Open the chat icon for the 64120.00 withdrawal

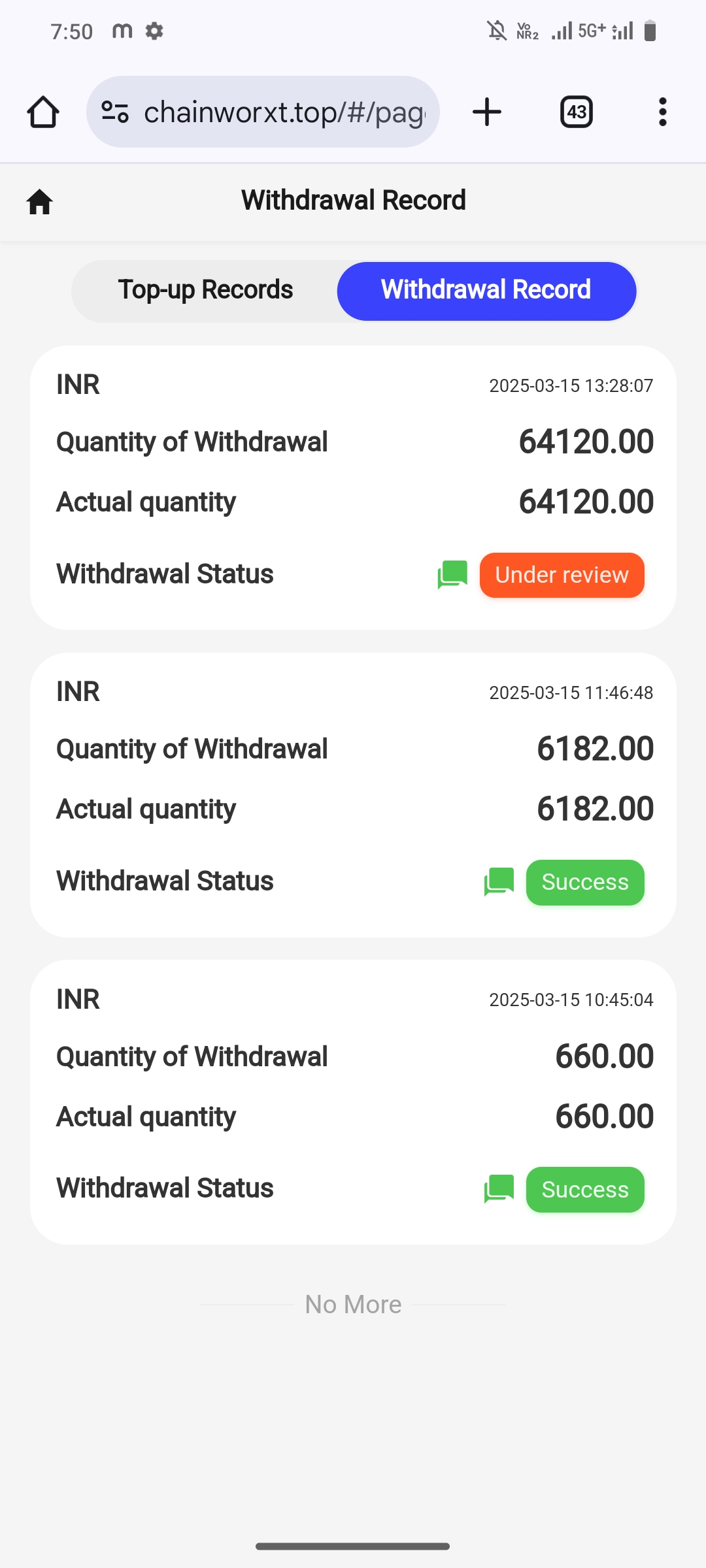tap(452, 575)
